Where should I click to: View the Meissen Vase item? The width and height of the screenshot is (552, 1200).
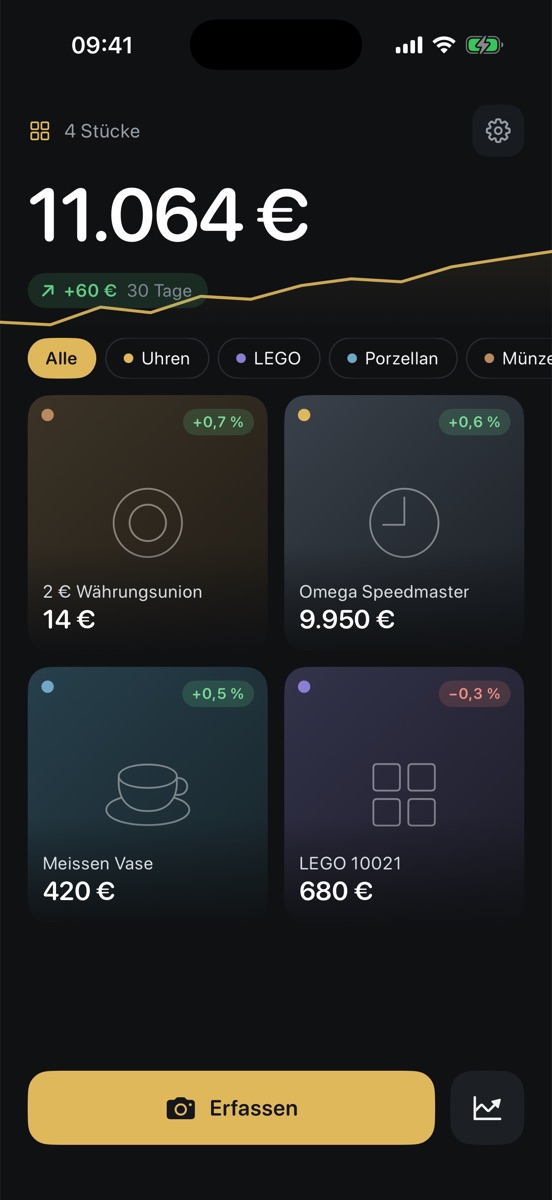click(148, 795)
